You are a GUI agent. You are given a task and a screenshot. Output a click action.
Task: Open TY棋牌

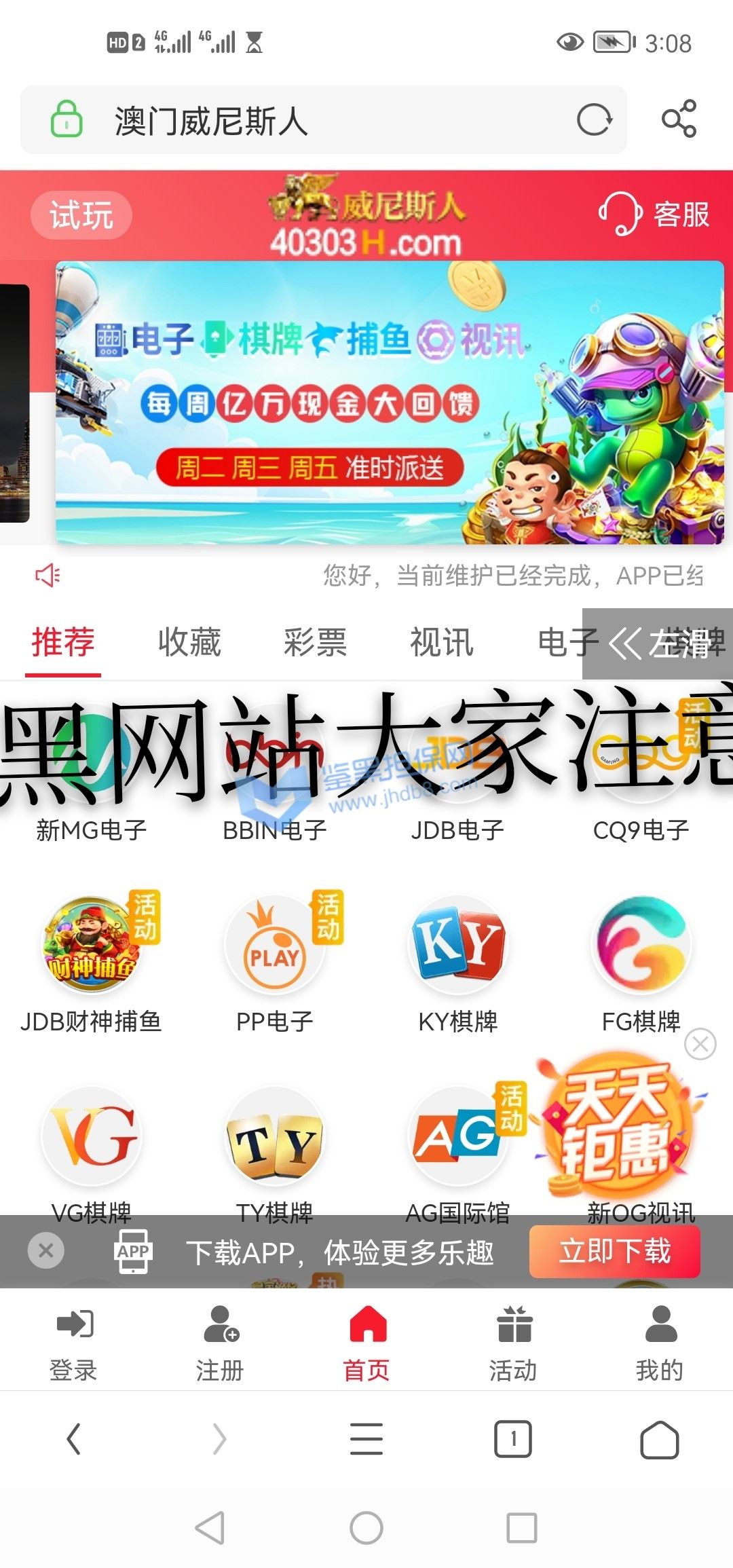click(x=275, y=1152)
